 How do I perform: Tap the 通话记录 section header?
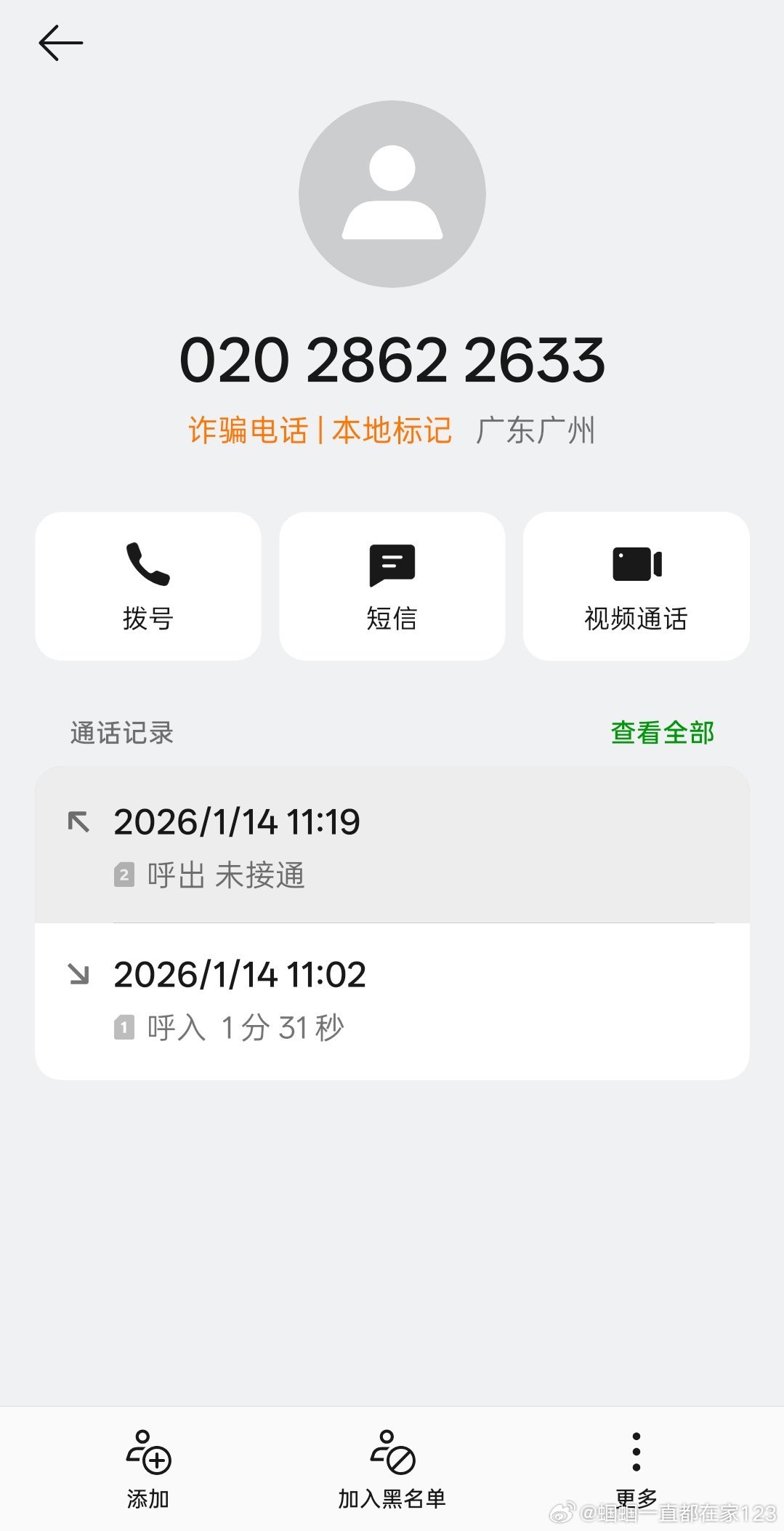[121, 733]
